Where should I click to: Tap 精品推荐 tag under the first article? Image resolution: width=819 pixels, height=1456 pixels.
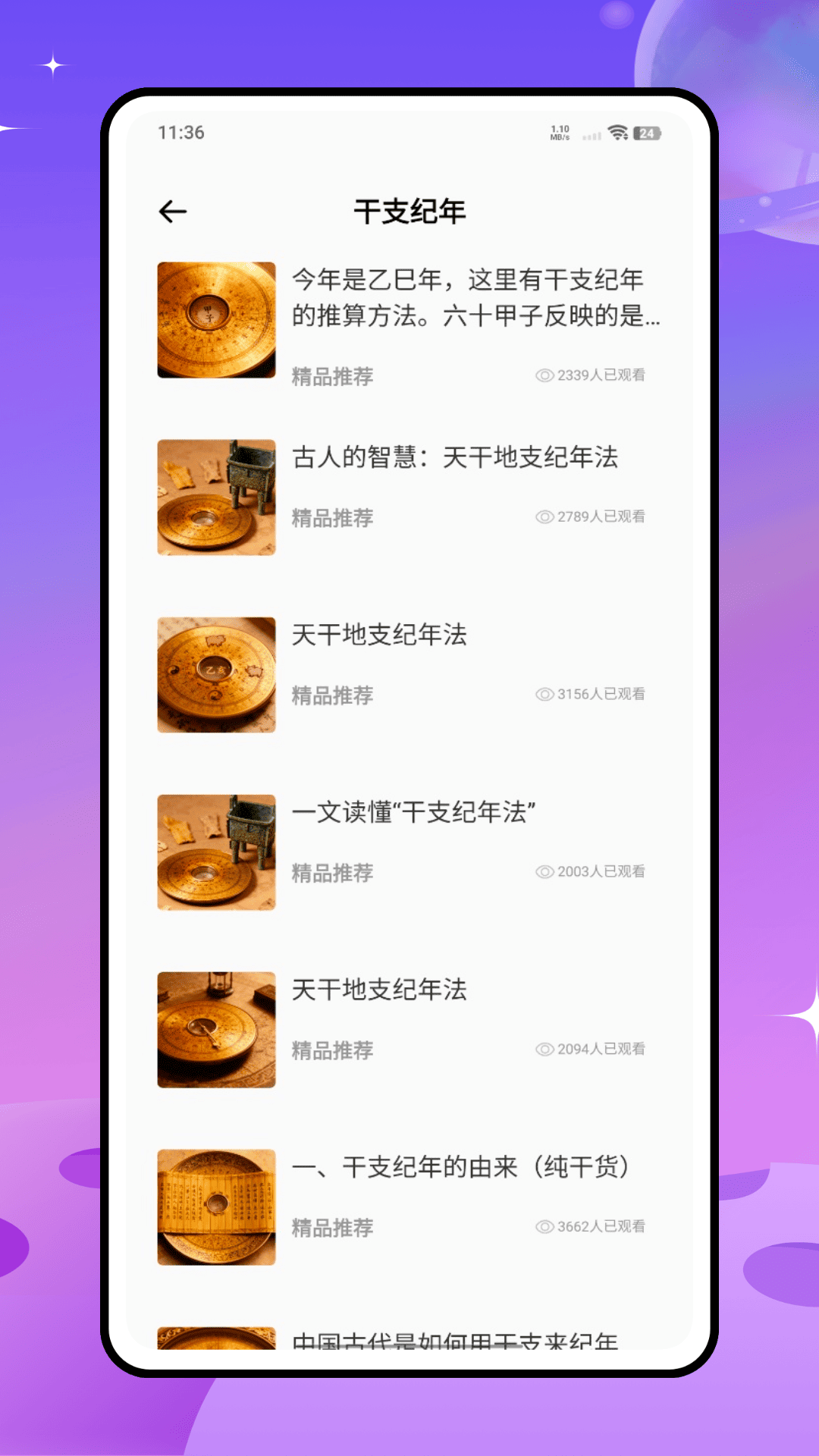click(331, 375)
